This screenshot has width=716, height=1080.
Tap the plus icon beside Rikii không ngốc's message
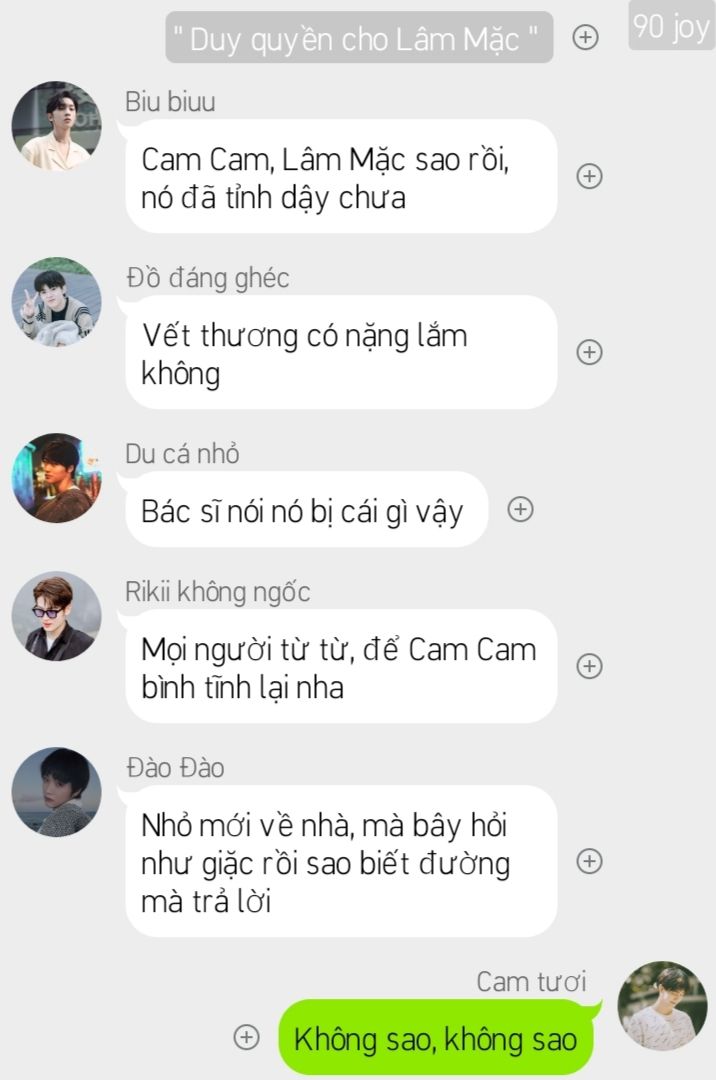[x=590, y=666]
